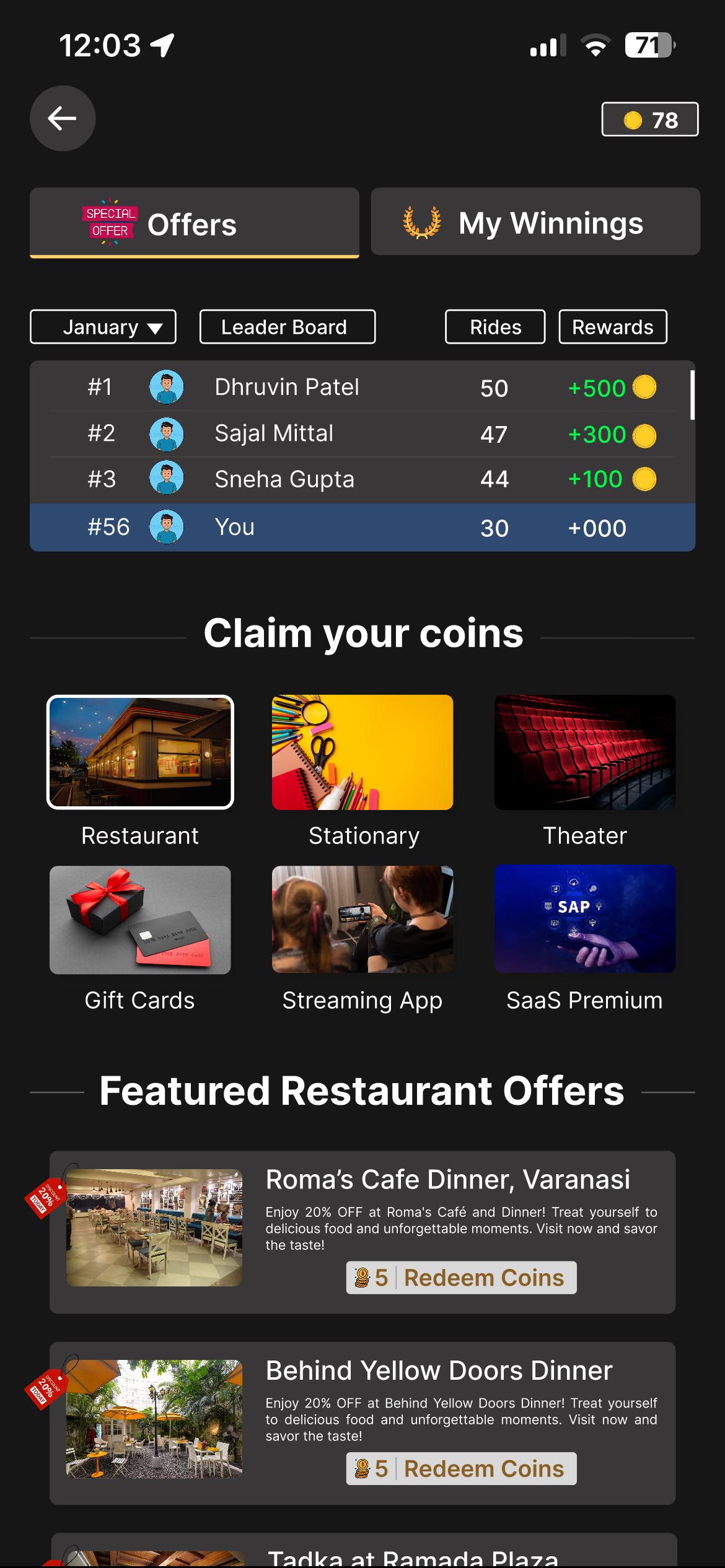The height and width of the screenshot is (1568, 725).
Task: Select the Rewards button
Action: click(613, 326)
